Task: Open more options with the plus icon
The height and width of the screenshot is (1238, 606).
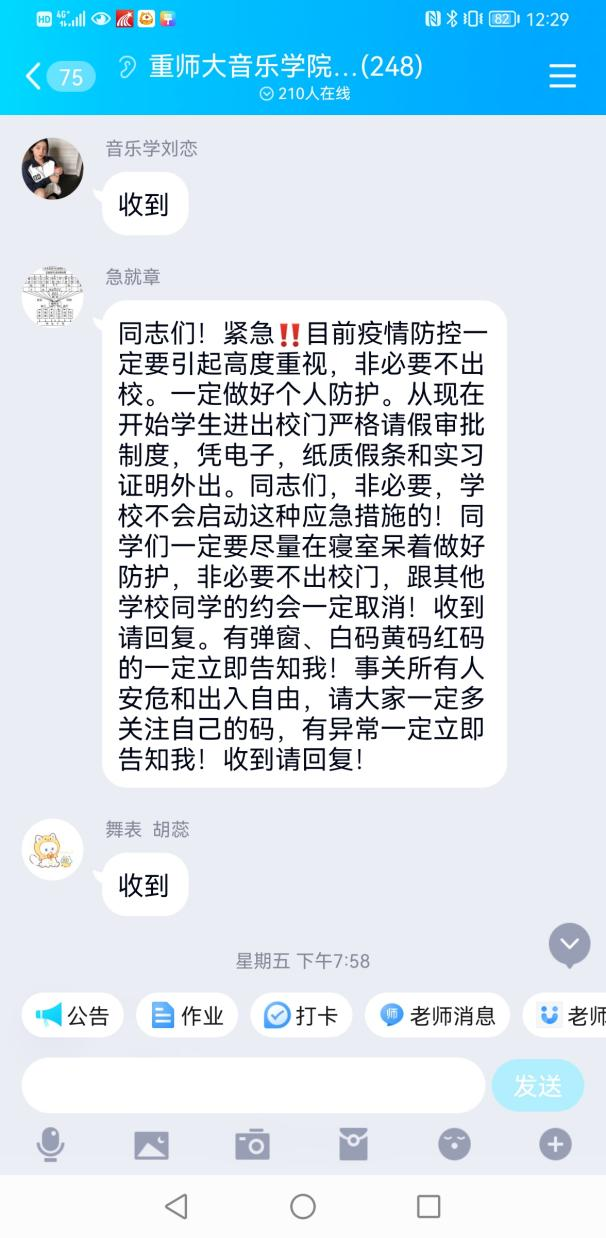Action: tap(555, 1144)
